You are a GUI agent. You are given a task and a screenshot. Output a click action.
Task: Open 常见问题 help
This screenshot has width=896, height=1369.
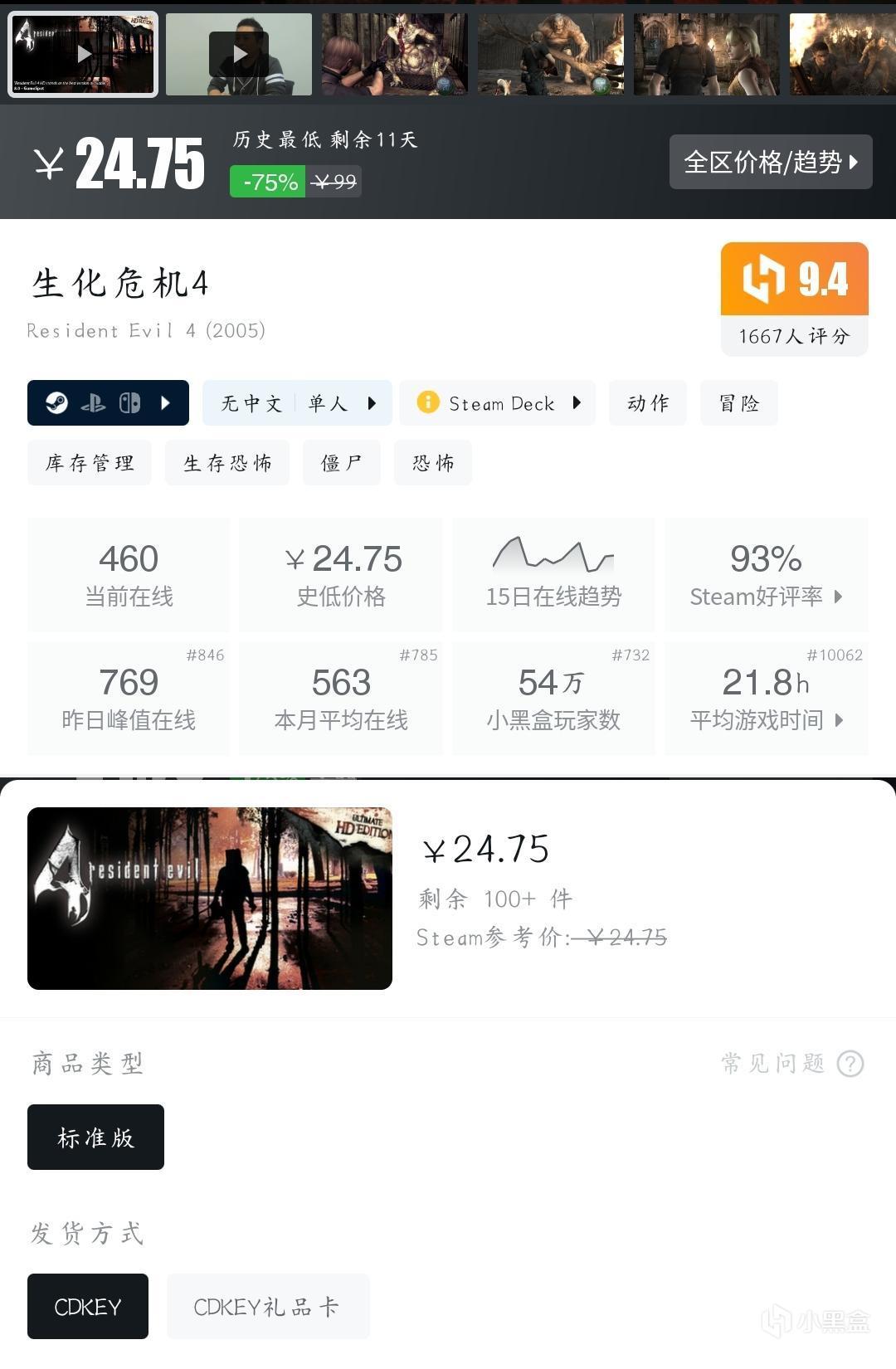pos(792,1063)
